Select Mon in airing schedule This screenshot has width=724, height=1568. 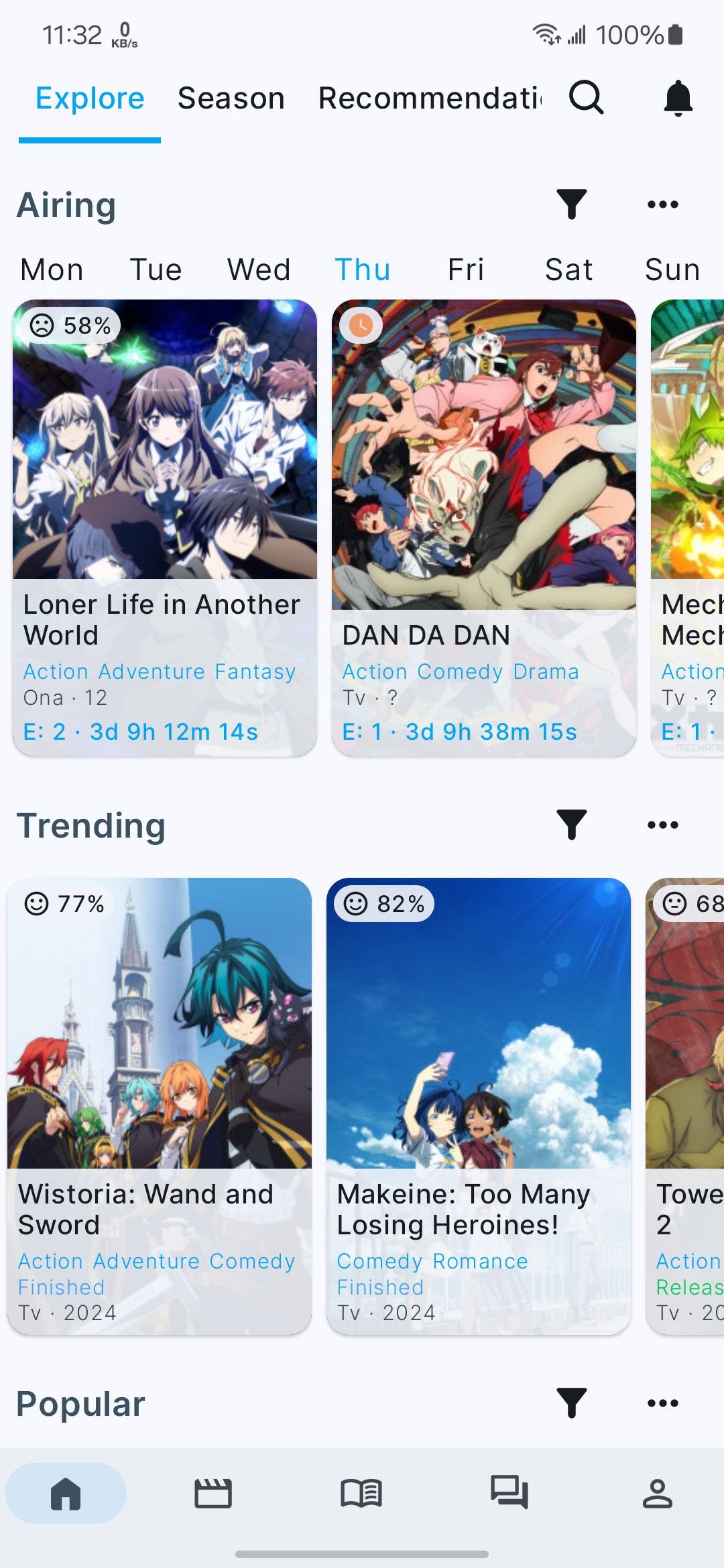pos(52,270)
